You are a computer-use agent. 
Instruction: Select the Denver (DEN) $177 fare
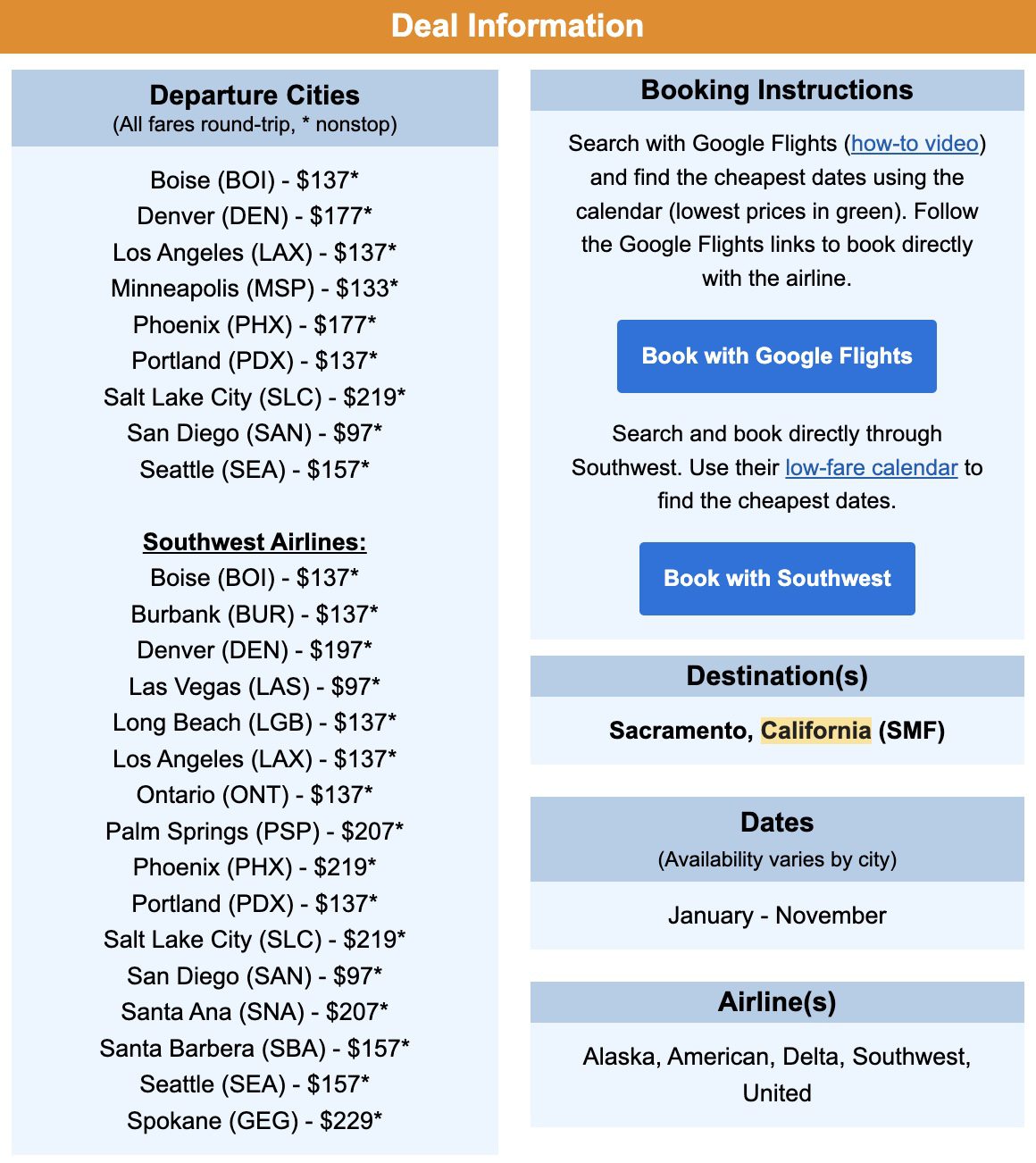click(254, 215)
